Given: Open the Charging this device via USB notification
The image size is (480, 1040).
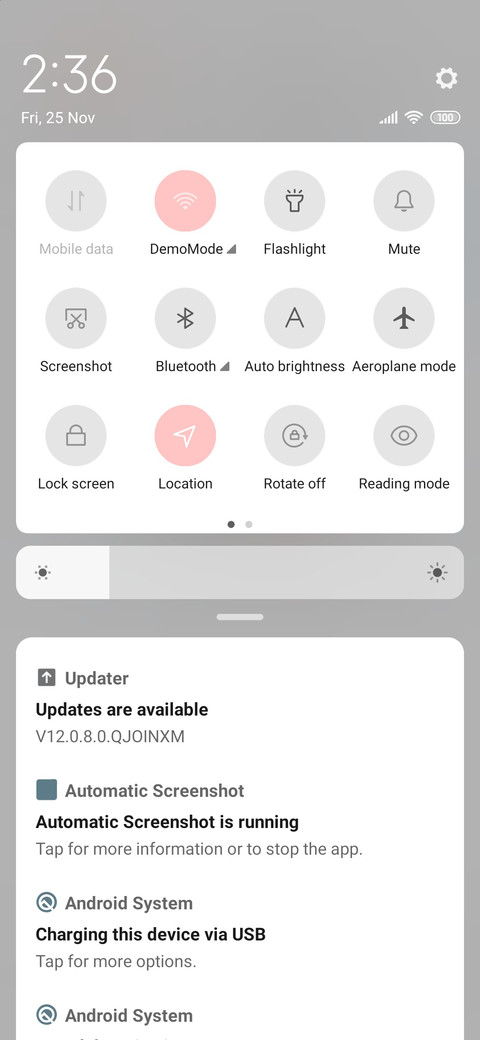Looking at the screenshot, I should point(240,931).
